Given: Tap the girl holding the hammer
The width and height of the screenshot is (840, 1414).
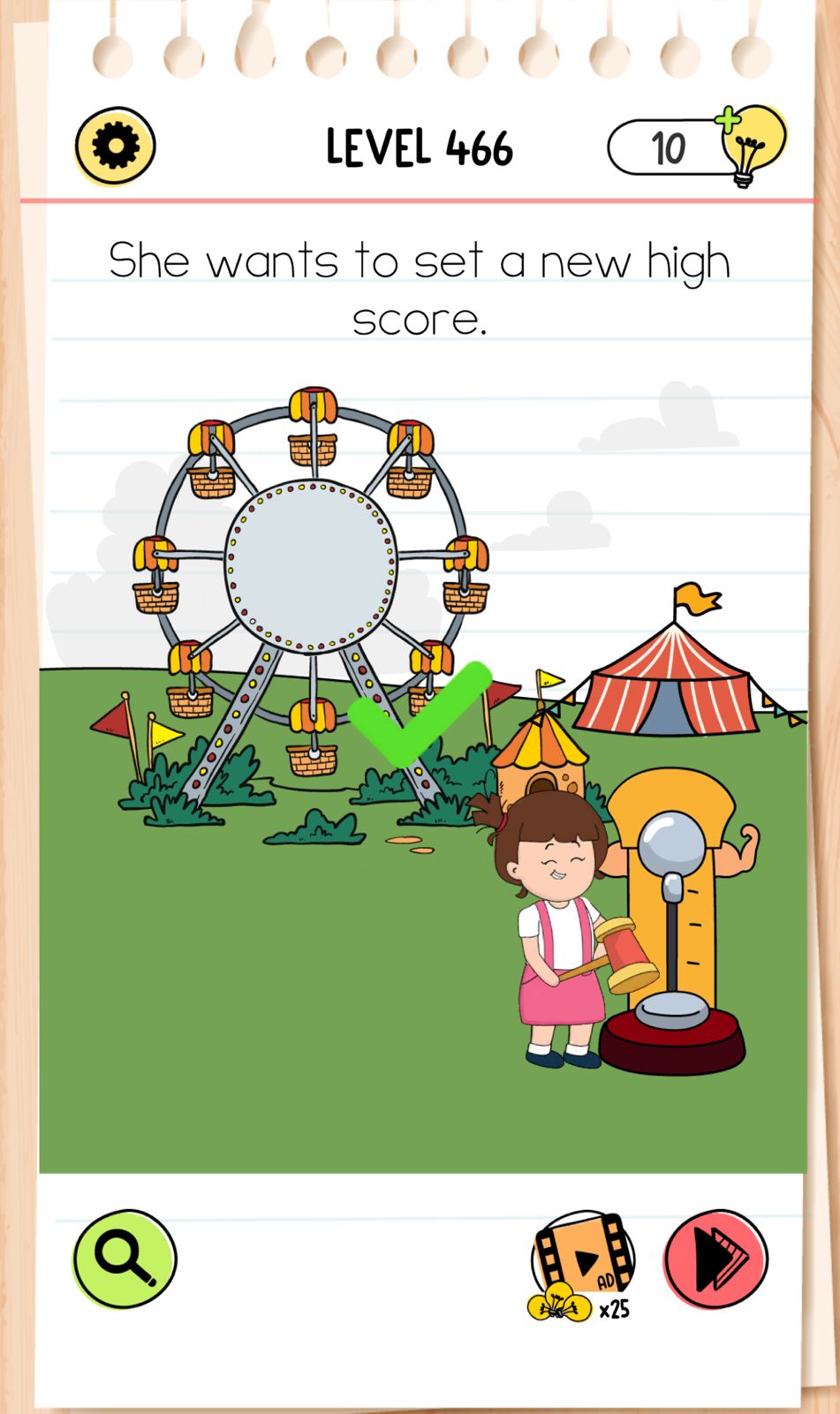Looking at the screenshot, I should [x=552, y=919].
